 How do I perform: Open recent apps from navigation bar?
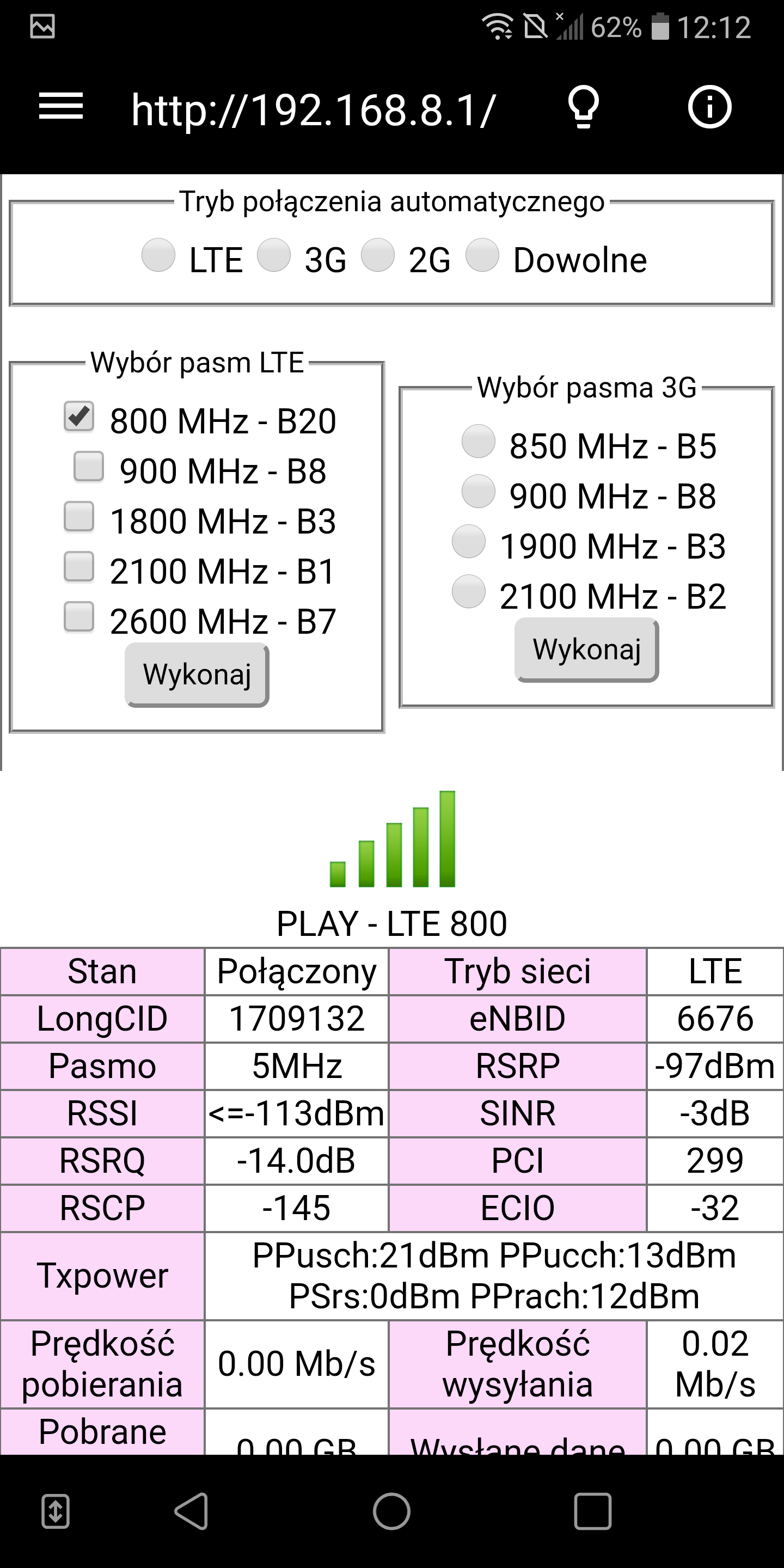(592, 1511)
